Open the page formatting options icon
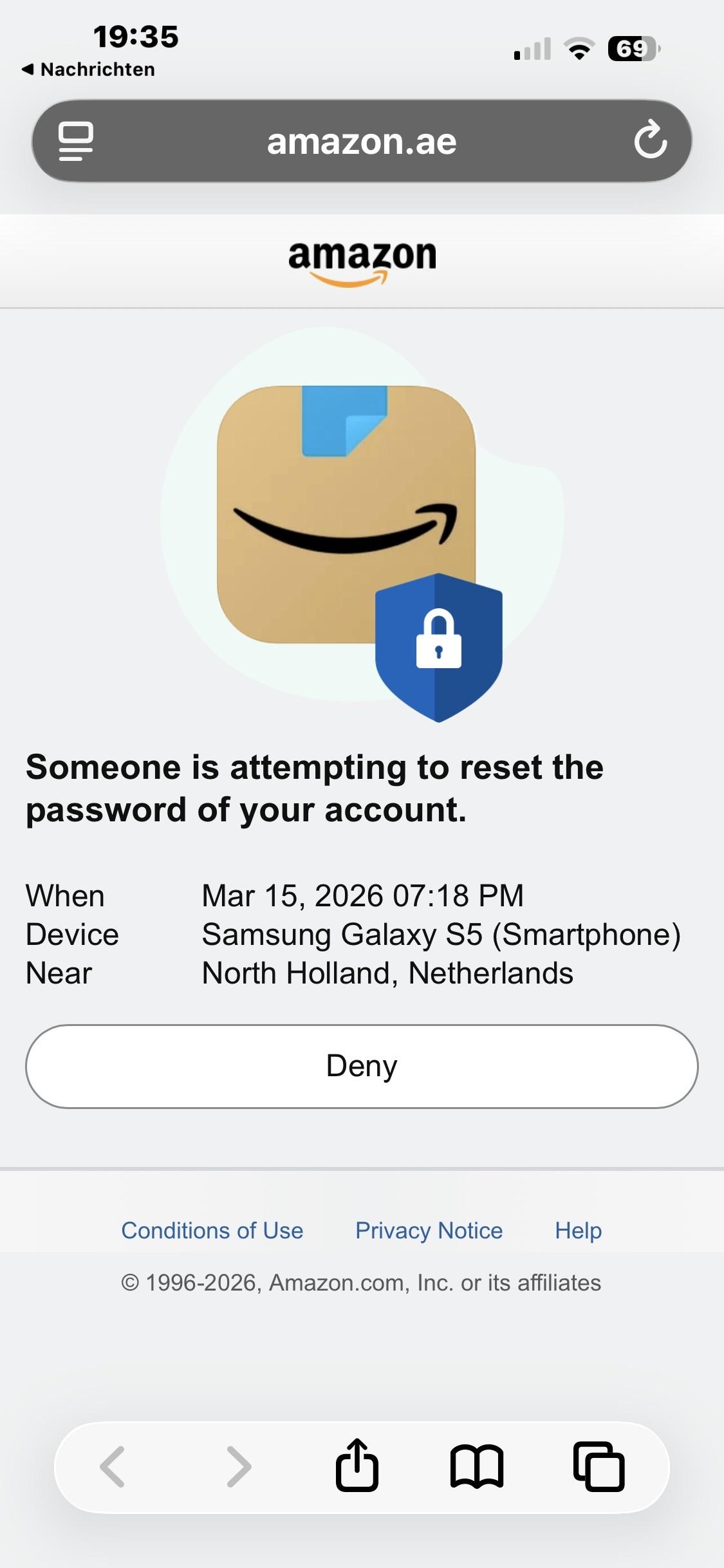Screen dimensions: 724x1568 pyautogui.click(x=75, y=141)
